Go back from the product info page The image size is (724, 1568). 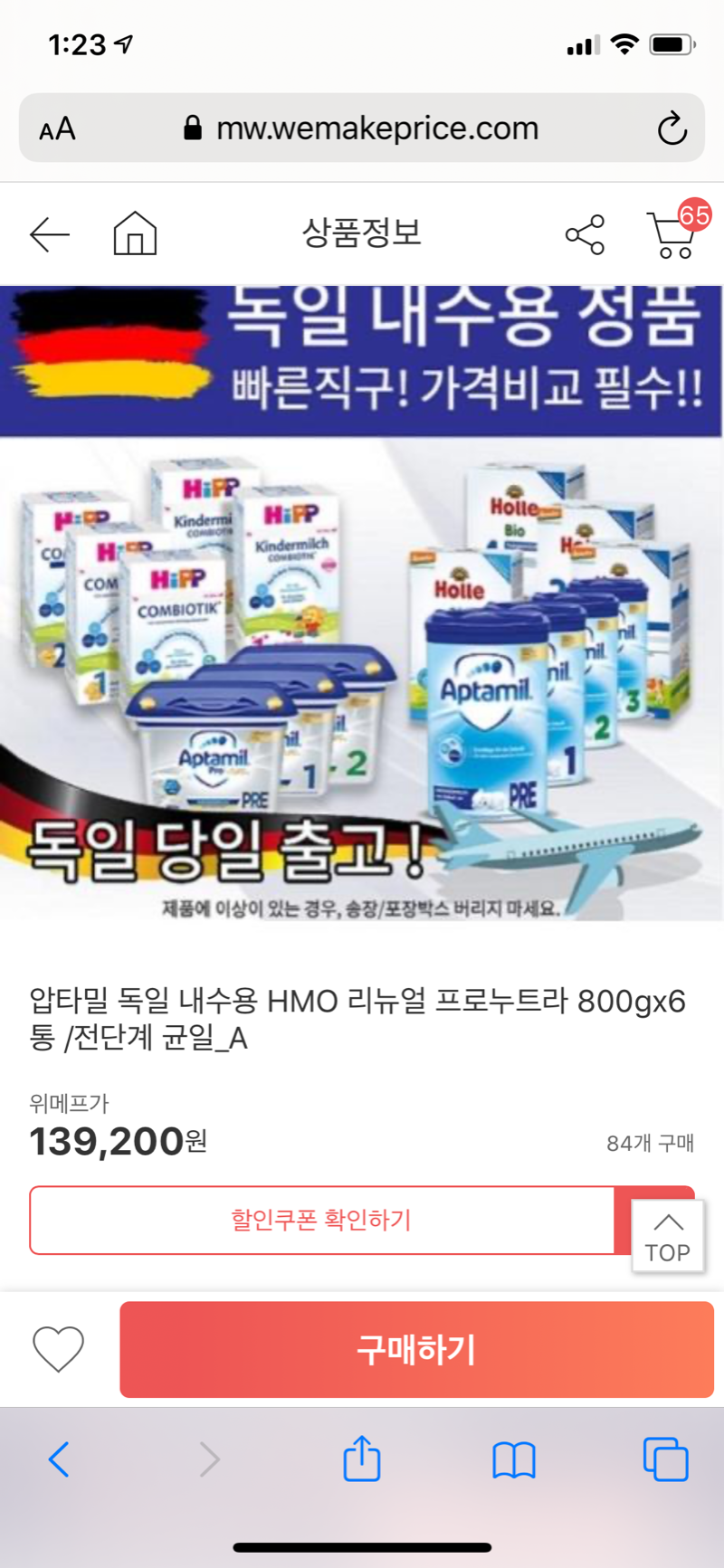(x=50, y=234)
